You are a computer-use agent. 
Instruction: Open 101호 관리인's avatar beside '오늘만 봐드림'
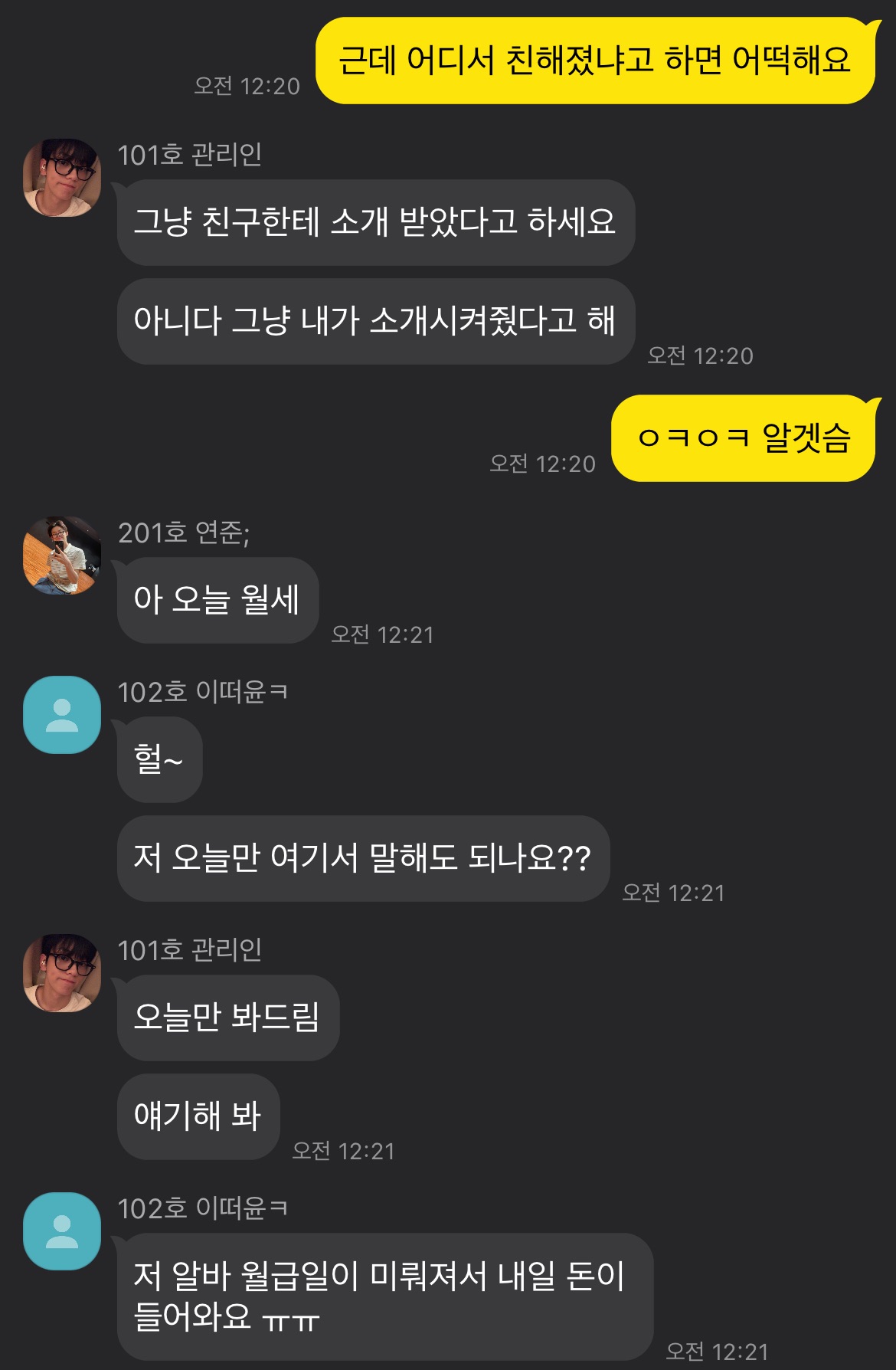62,973
